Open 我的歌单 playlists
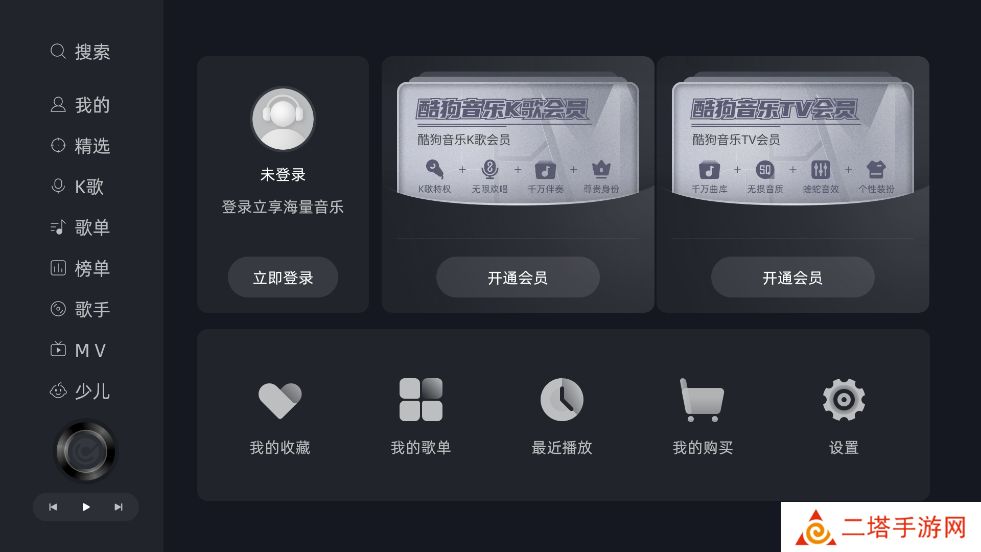The width and height of the screenshot is (981, 552). pyautogui.click(x=421, y=416)
